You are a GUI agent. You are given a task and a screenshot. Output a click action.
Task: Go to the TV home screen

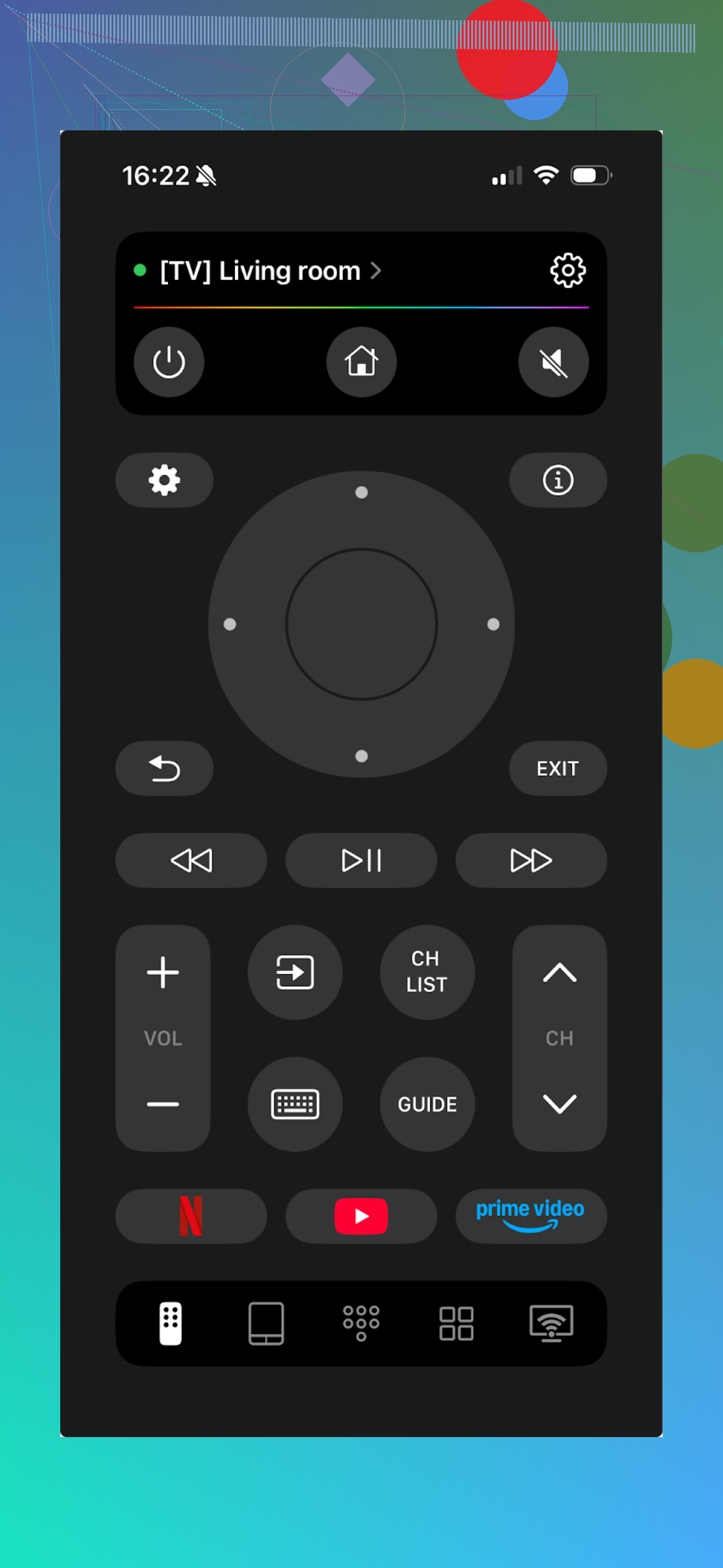(x=361, y=362)
